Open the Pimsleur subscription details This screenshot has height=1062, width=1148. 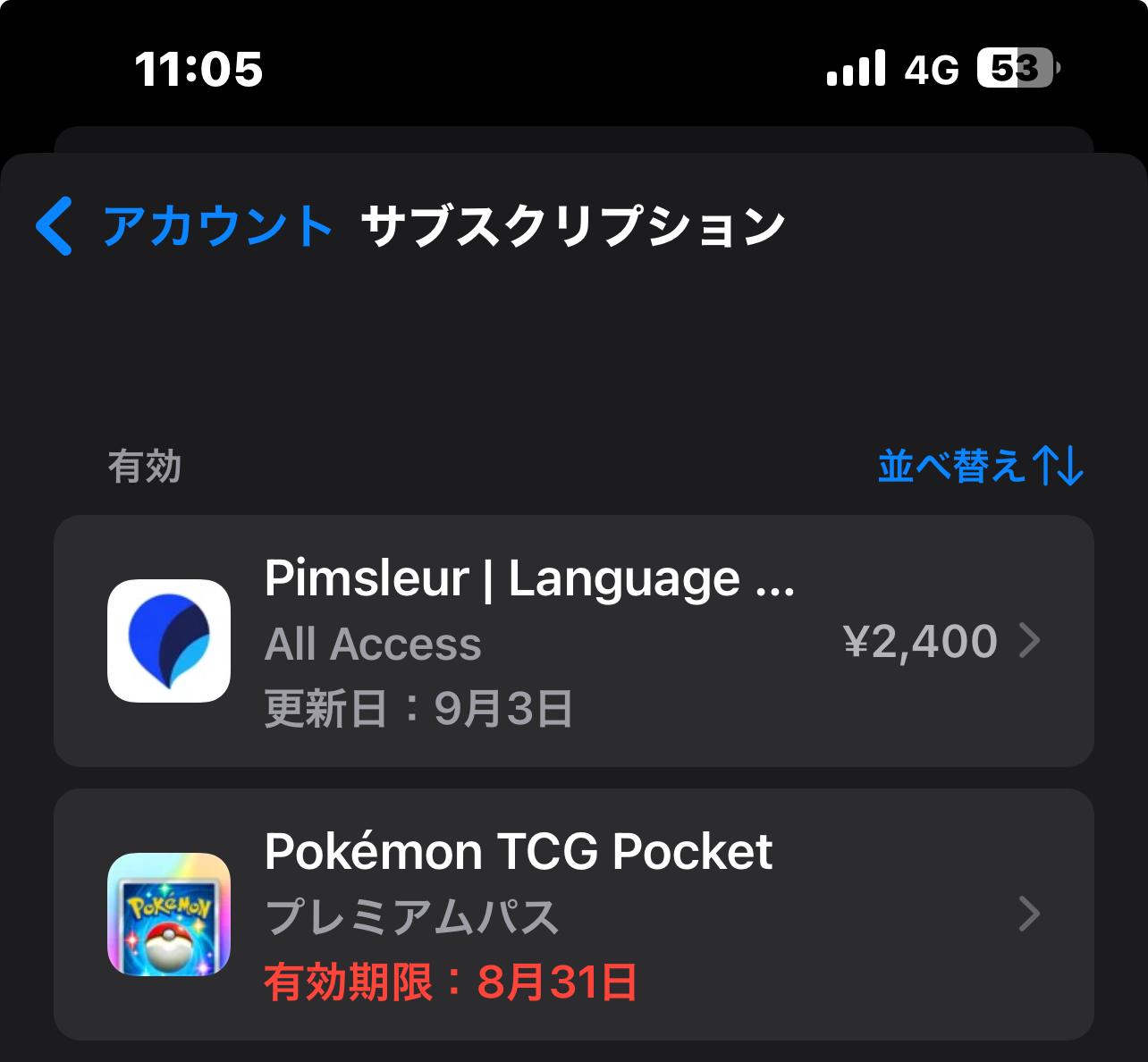coord(573,641)
